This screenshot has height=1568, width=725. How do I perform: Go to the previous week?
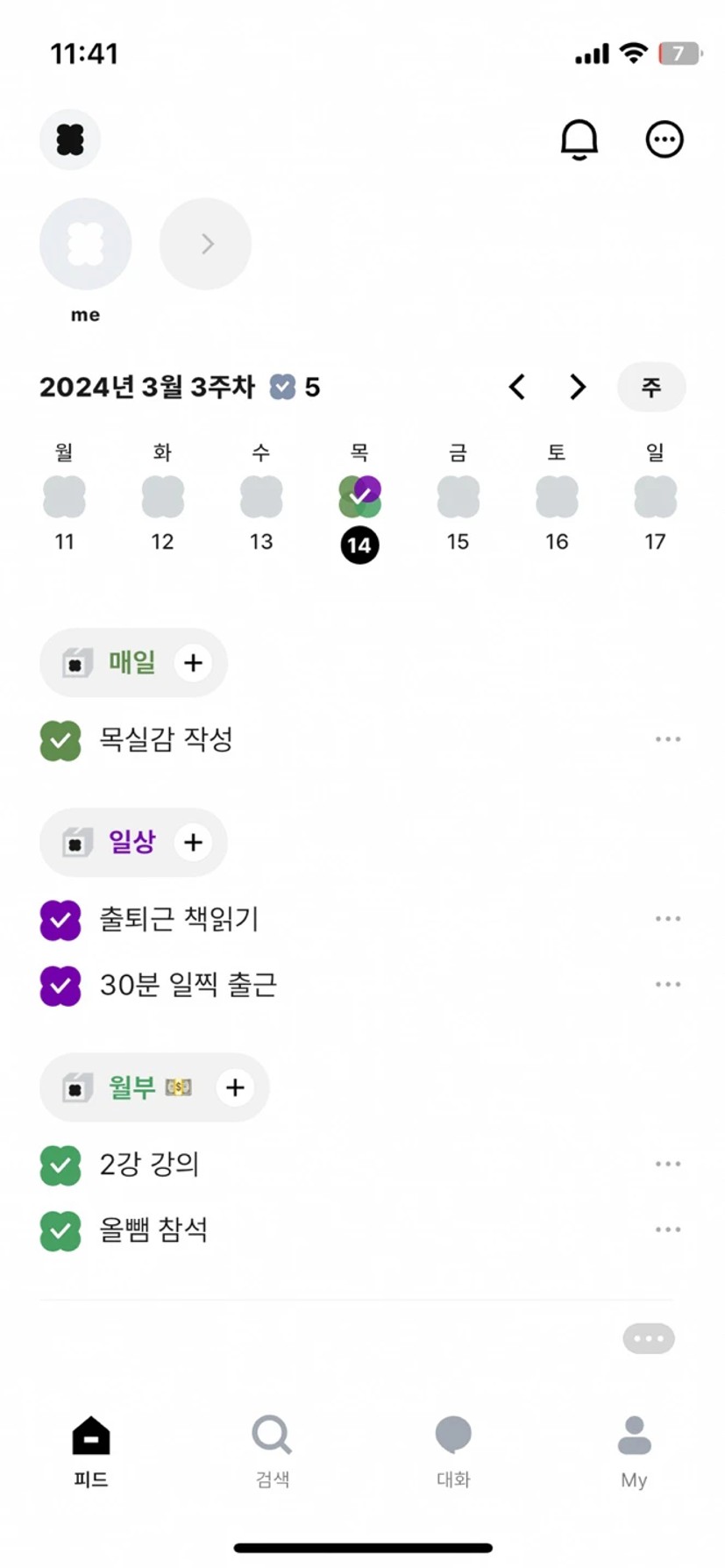pos(517,387)
